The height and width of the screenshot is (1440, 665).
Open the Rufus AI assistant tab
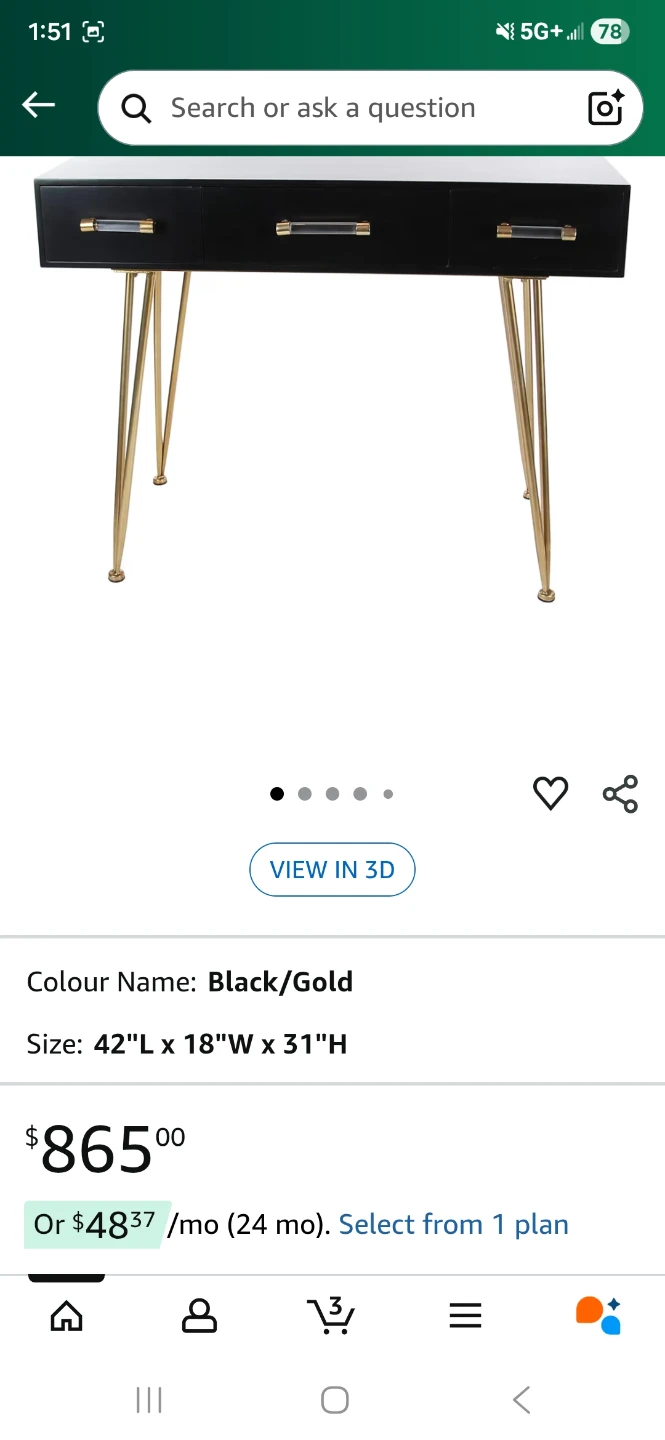[598, 1315]
